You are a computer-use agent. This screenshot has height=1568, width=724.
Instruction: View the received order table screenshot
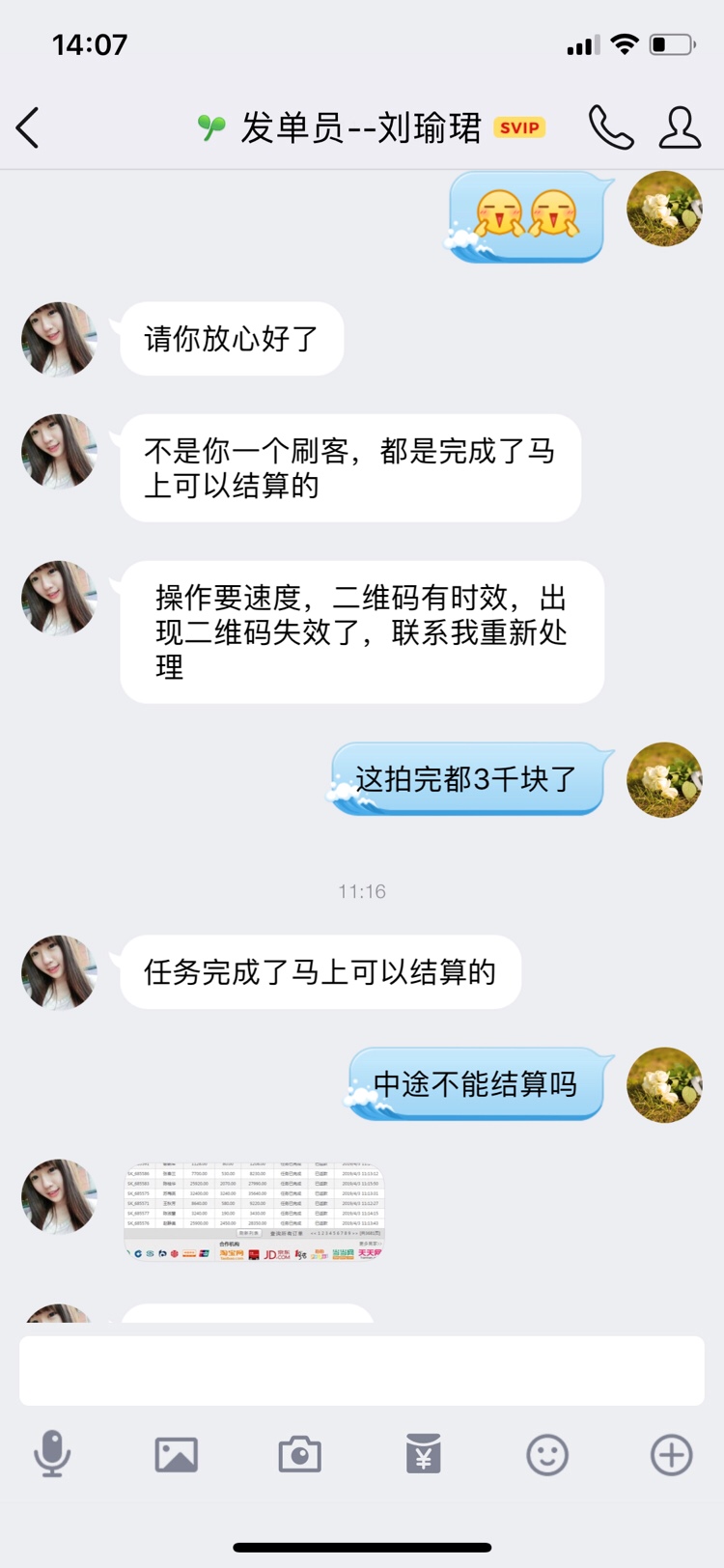click(255, 1213)
